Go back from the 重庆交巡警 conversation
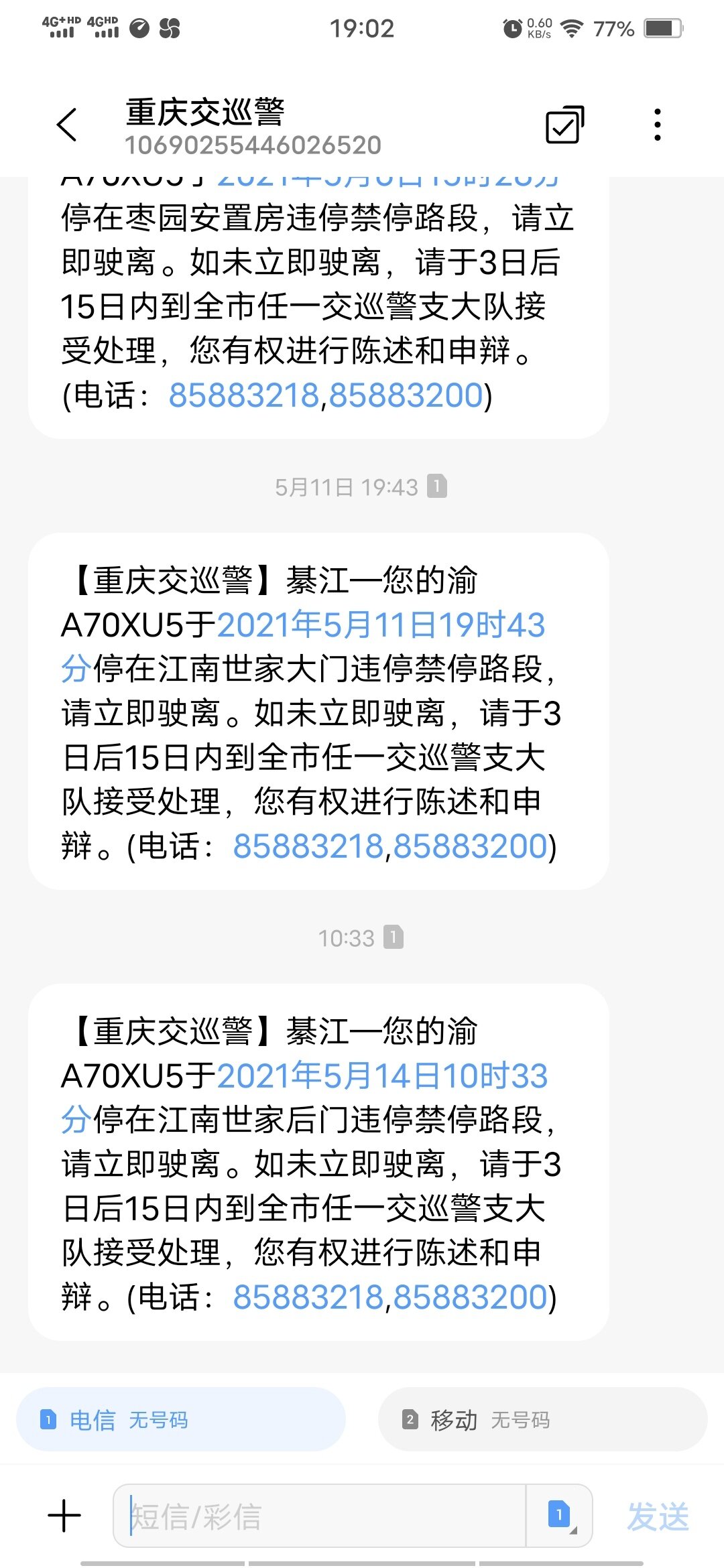Image resolution: width=724 pixels, height=1568 pixels. (x=67, y=125)
